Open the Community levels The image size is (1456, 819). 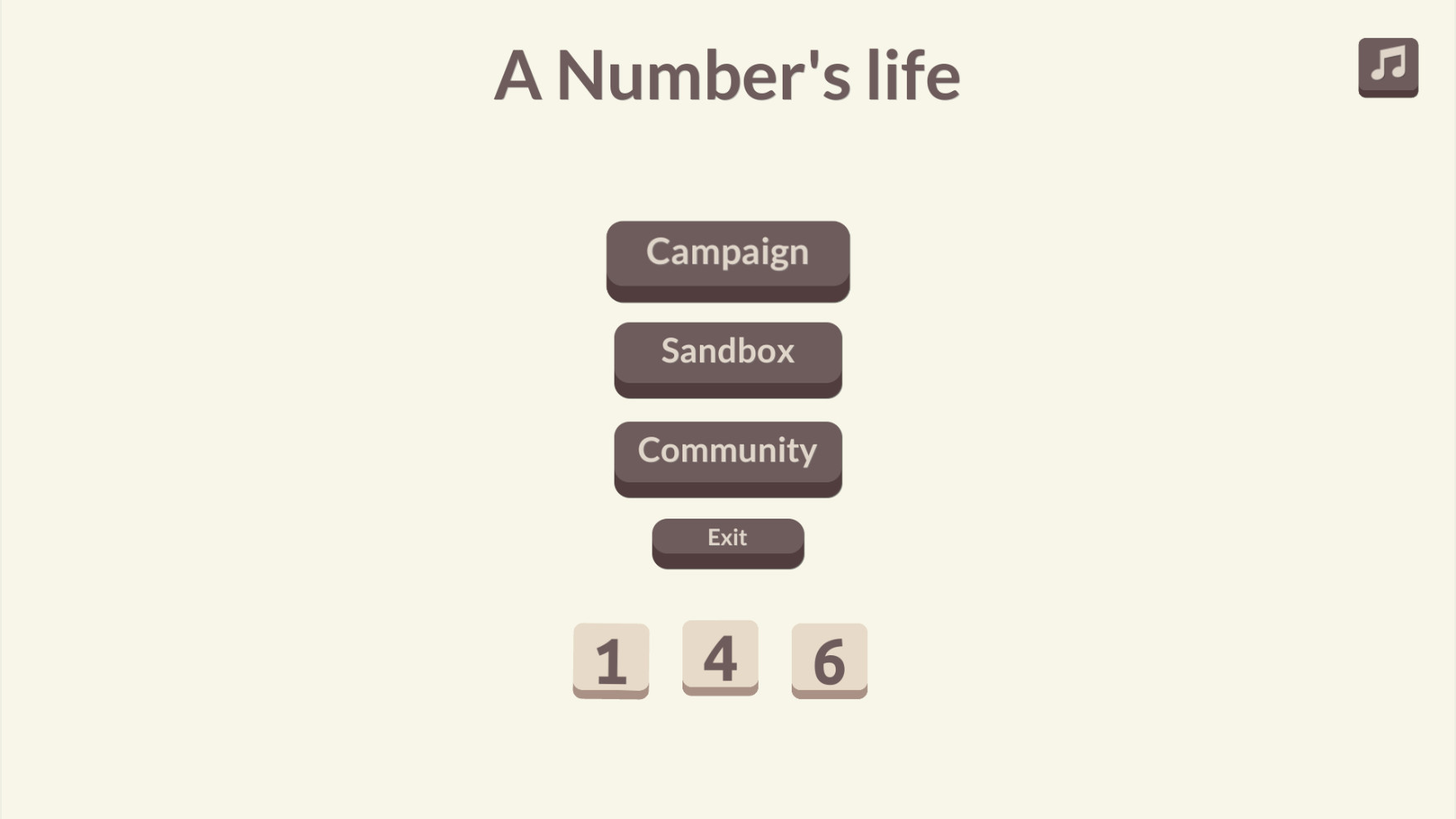click(727, 455)
